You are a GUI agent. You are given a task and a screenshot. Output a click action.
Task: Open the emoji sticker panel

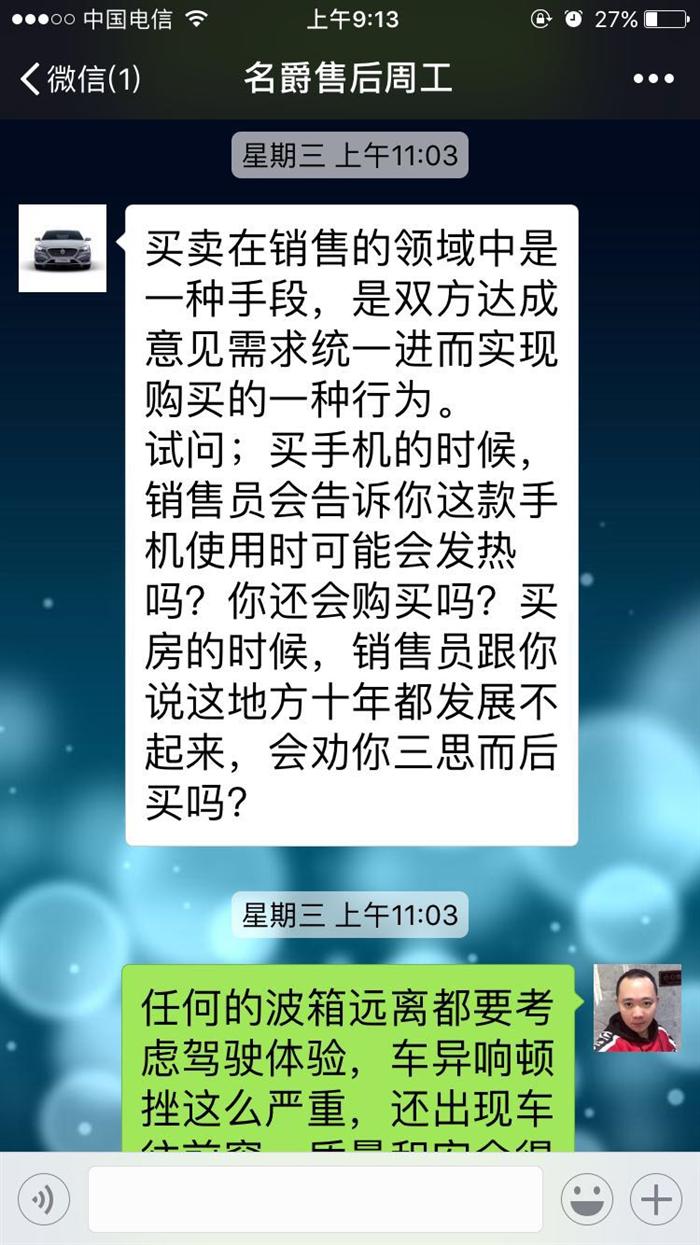586,1198
